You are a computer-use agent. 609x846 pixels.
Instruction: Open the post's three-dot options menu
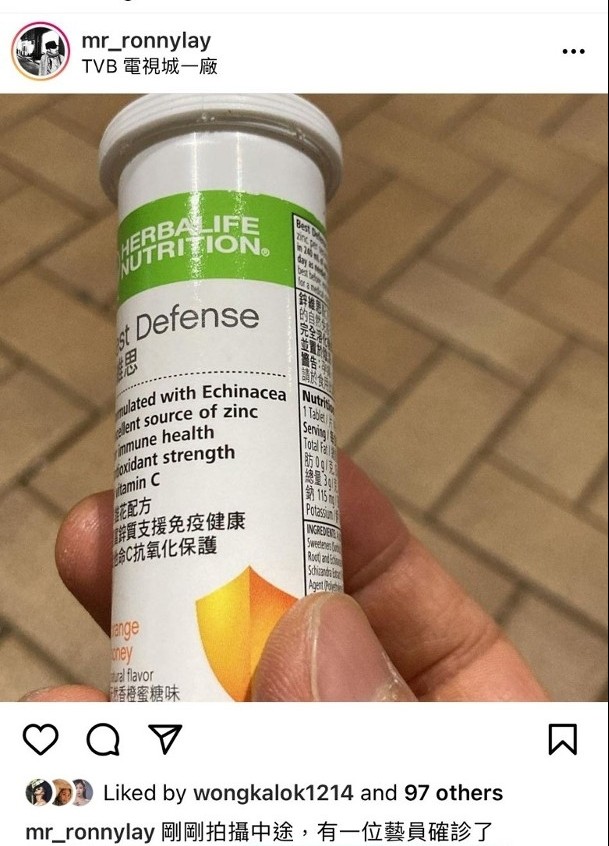pos(573,52)
